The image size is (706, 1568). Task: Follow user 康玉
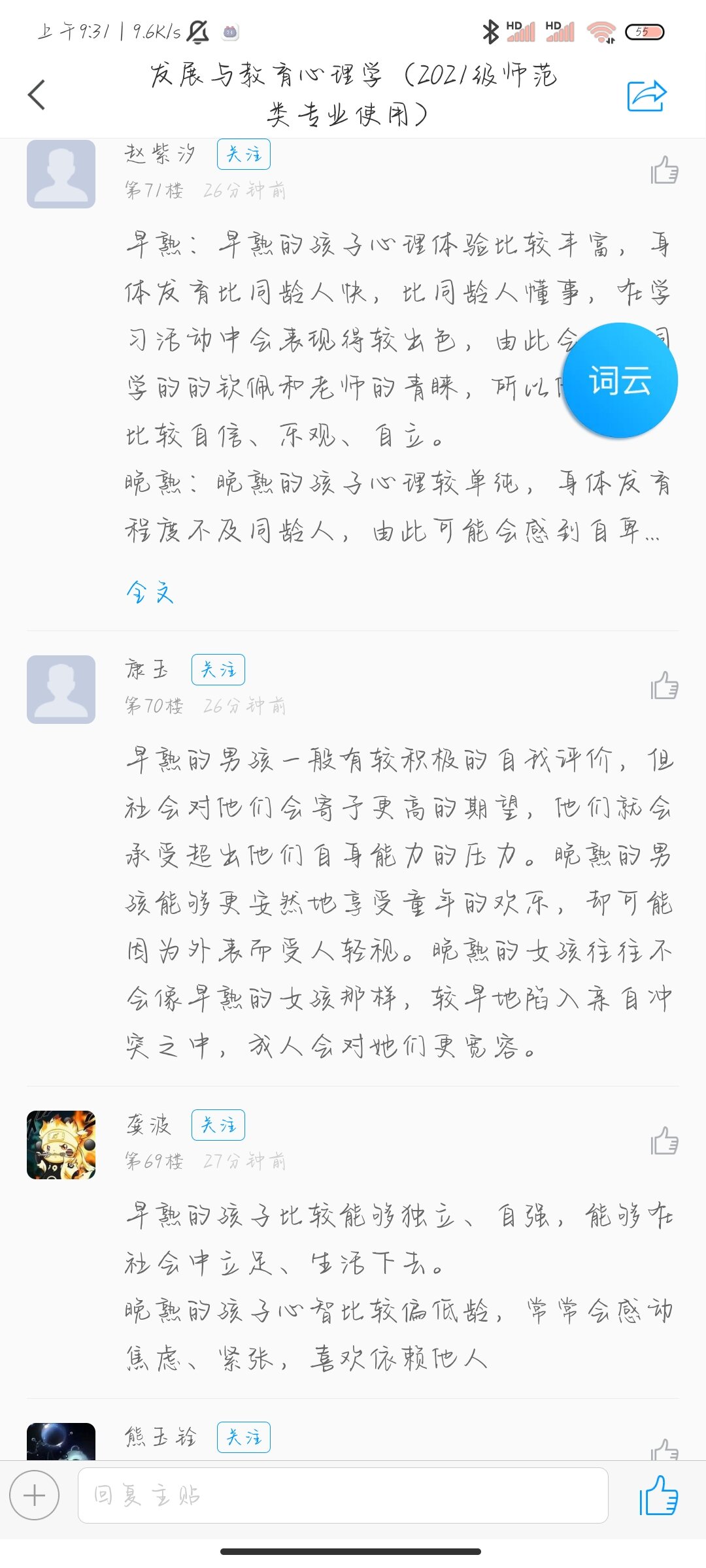point(218,670)
